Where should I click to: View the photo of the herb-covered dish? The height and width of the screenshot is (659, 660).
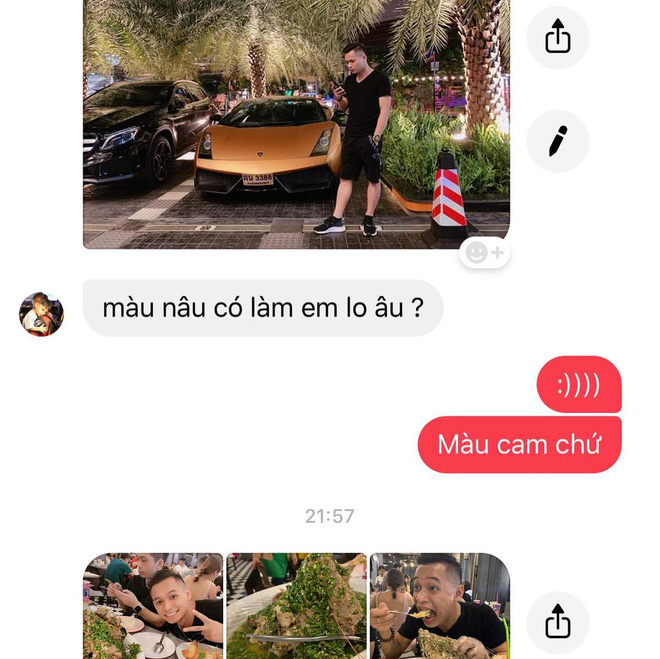pos(296,606)
